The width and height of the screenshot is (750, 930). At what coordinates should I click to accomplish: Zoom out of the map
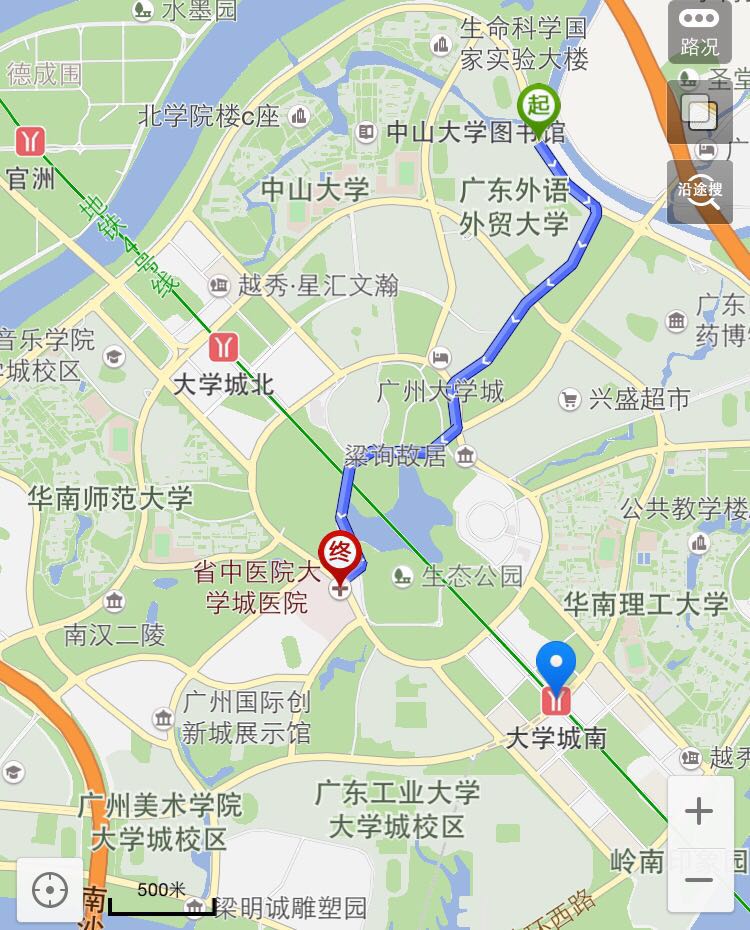coord(699,880)
